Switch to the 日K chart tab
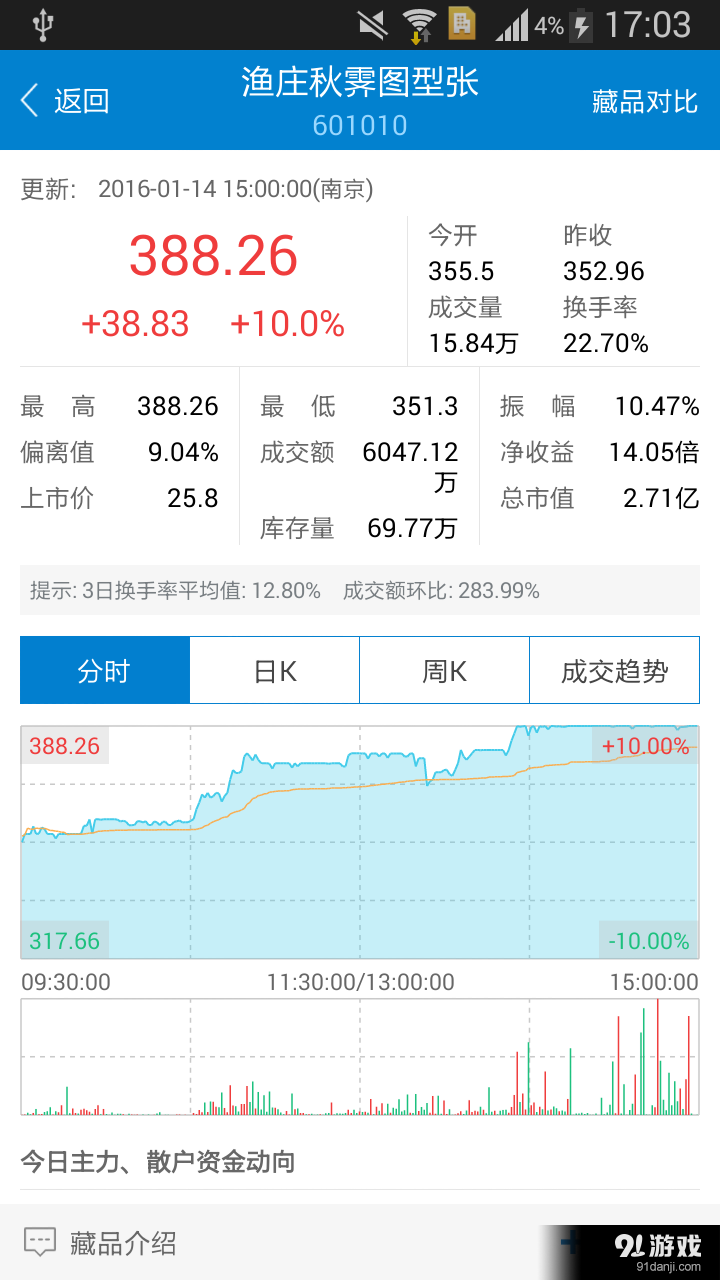Viewport: 720px width, 1280px height. click(275, 671)
